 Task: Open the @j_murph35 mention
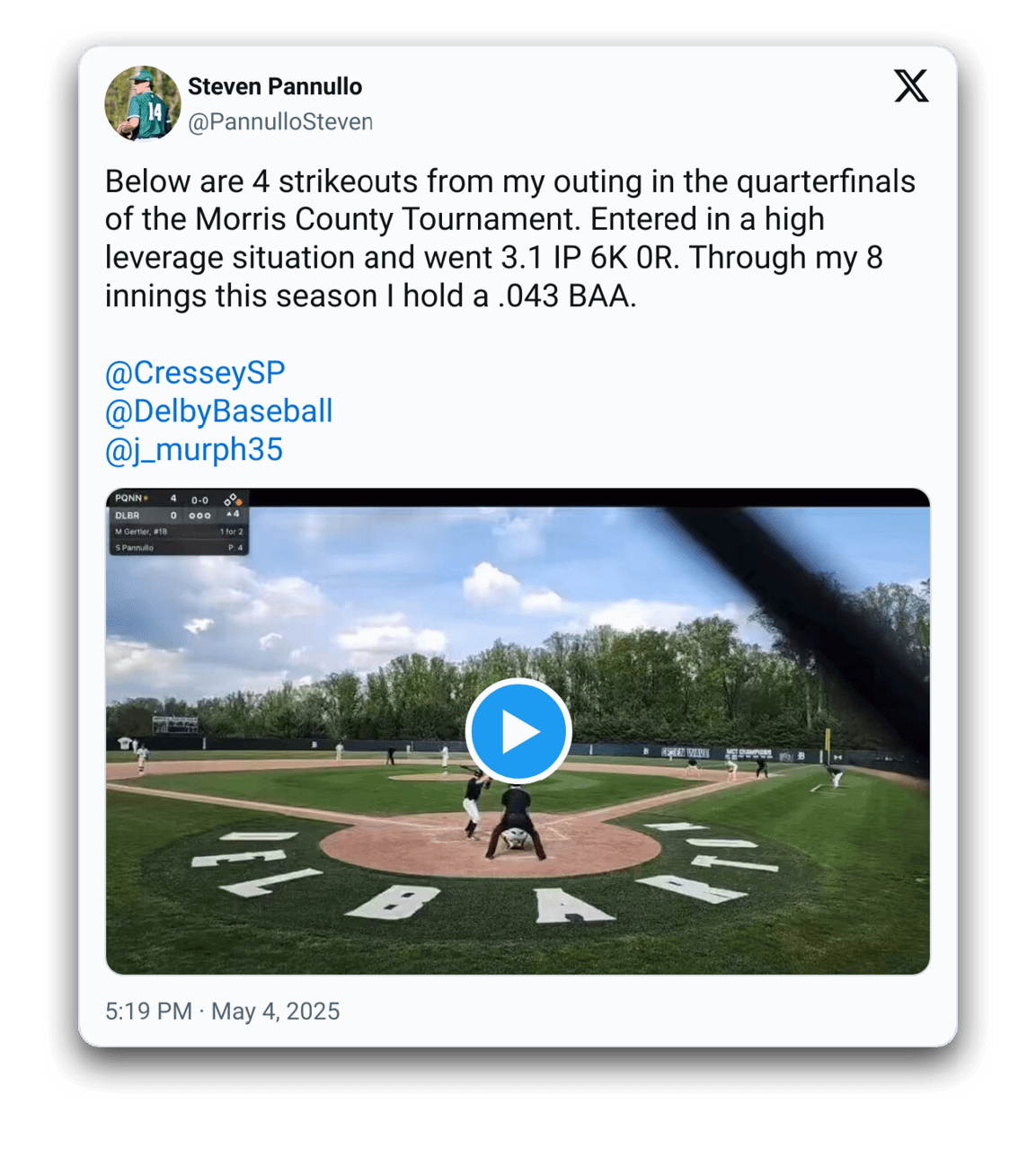pyautogui.click(x=193, y=449)
